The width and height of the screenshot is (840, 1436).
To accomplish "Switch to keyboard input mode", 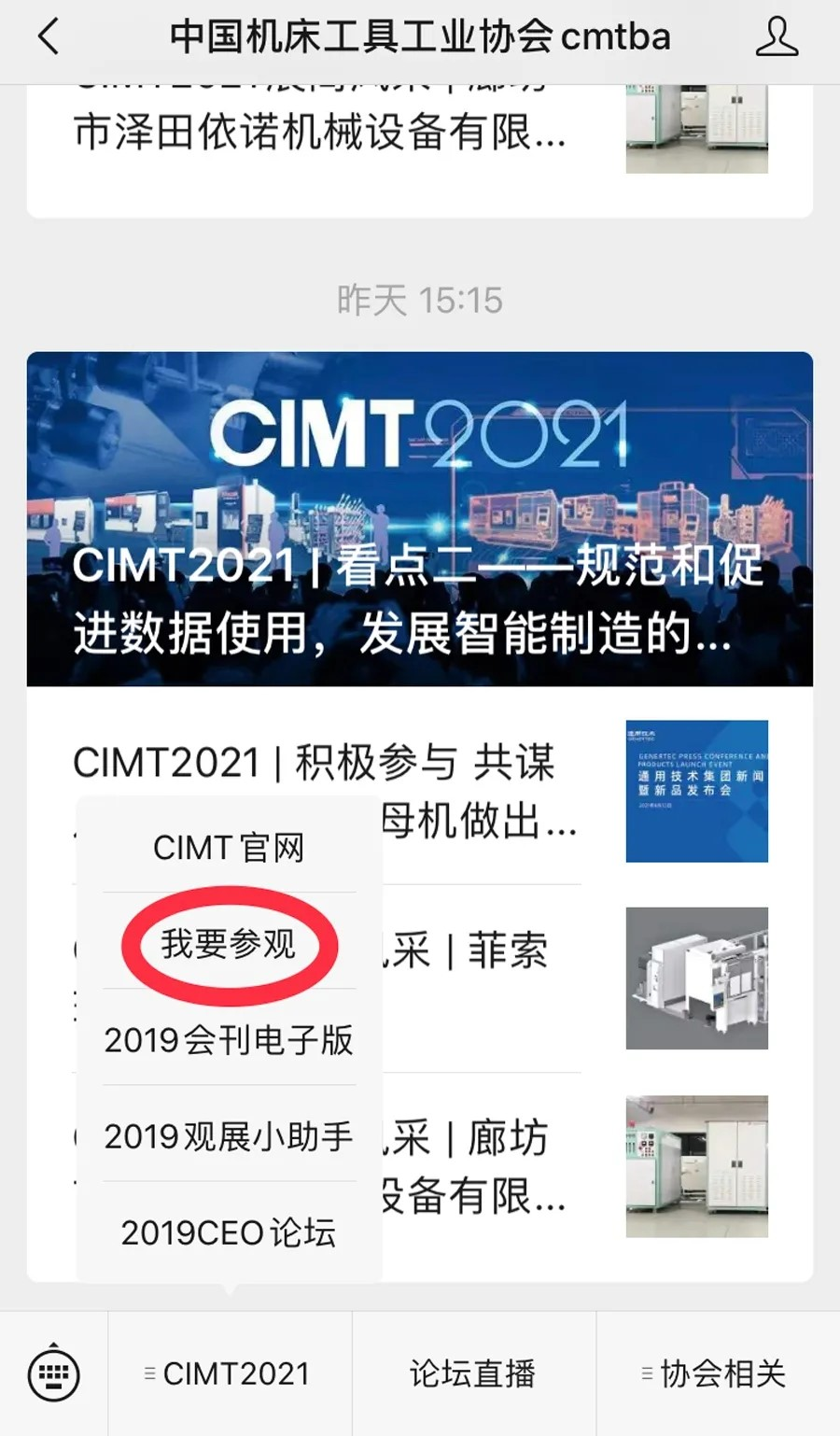I will tap(54, 1373).
